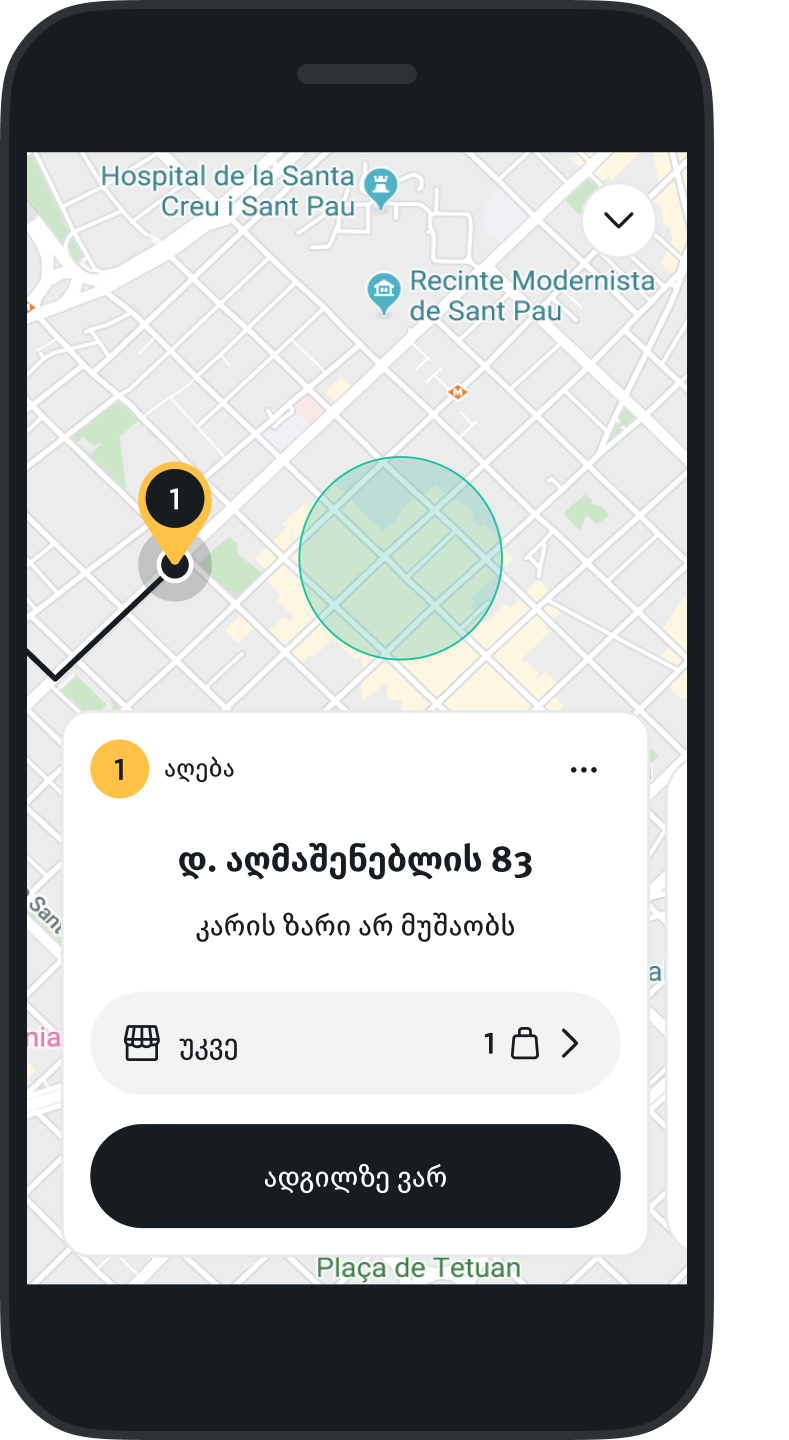Open the three-dot options on the pickup card
The width and height of the screenshot is (789, 1440).
tap(583, 769)
